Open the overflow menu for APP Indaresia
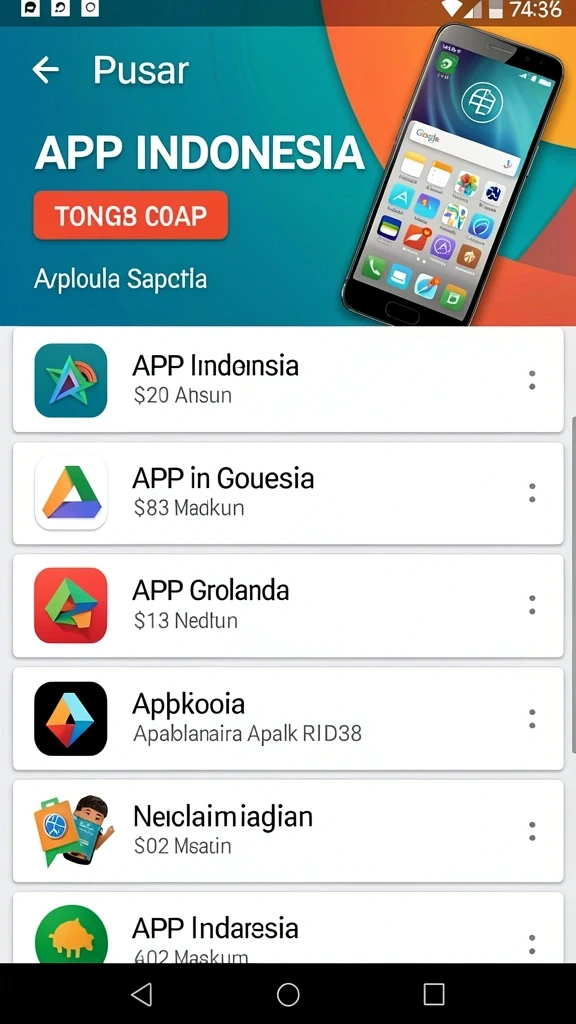 532,944
